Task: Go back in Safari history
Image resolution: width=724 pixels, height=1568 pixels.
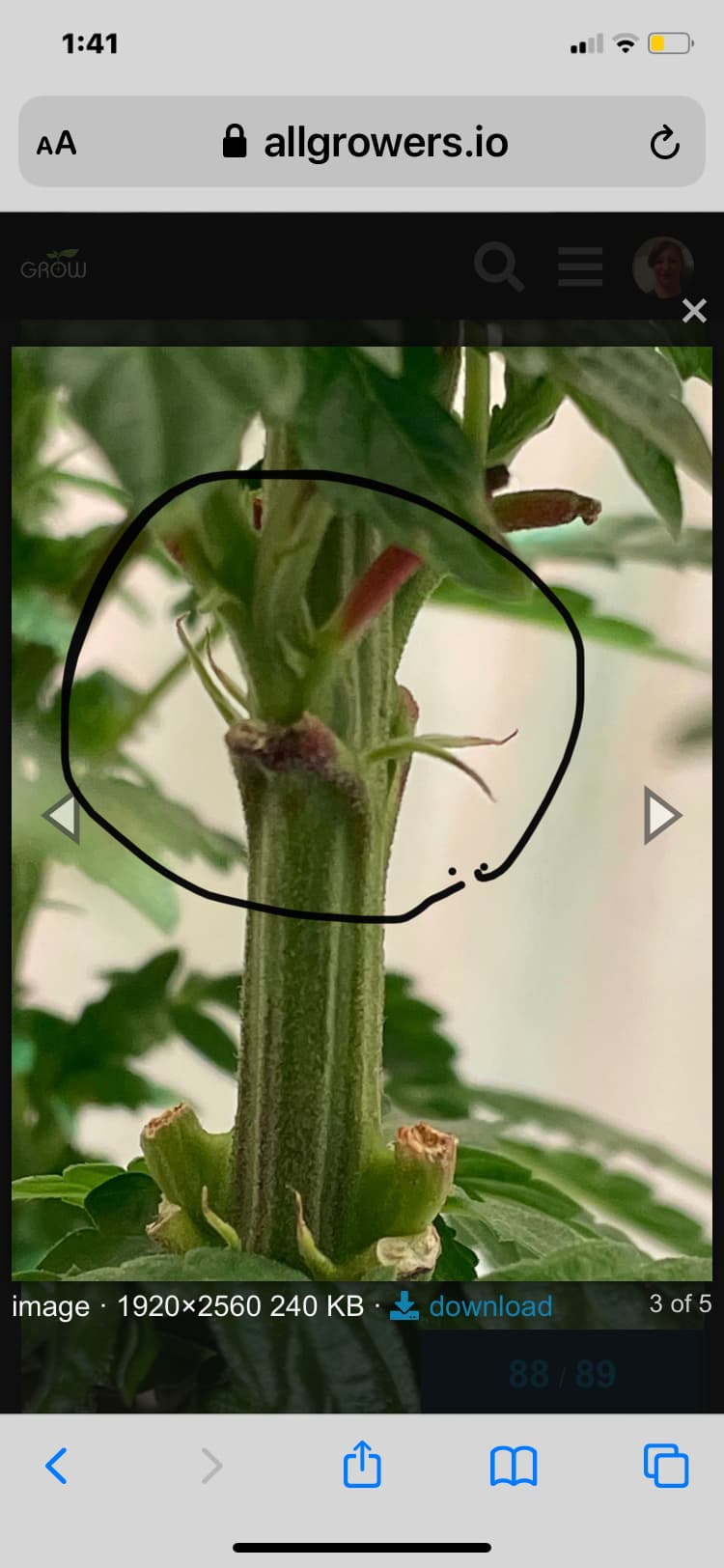Action: [57, 1466]
